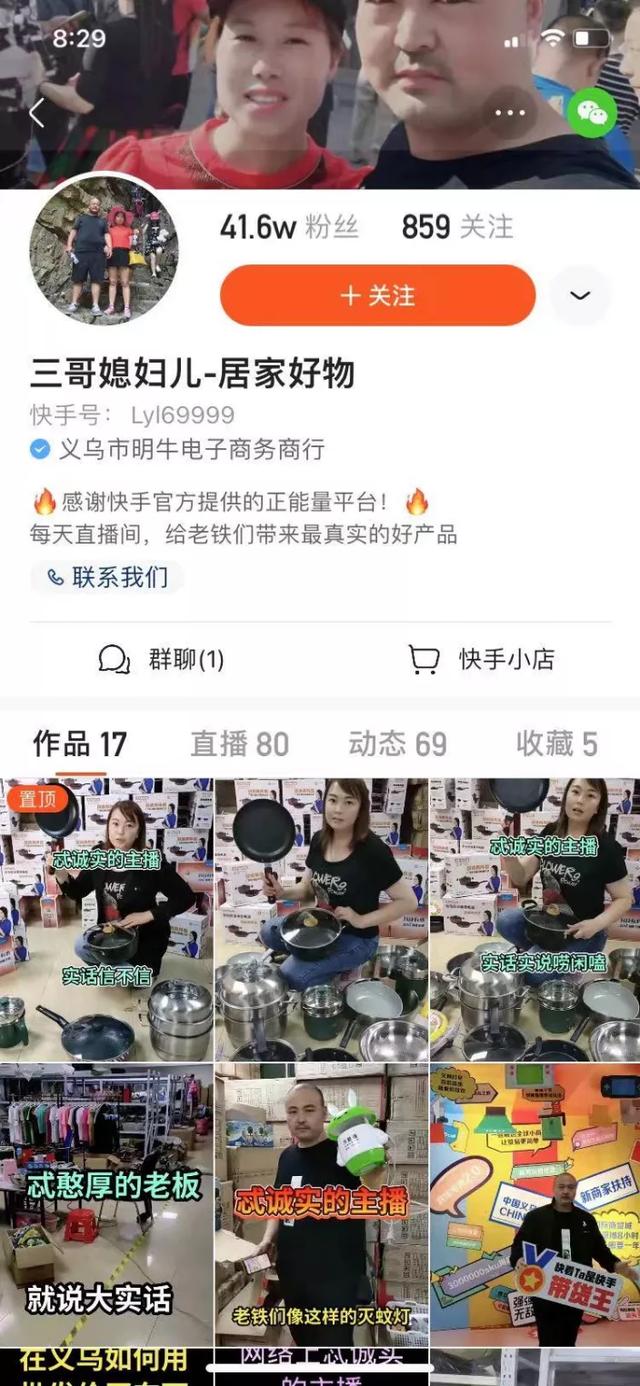
Task: Switch to the 收藏 5 tab
Action: pyautogui.click(x=556, y=744)
